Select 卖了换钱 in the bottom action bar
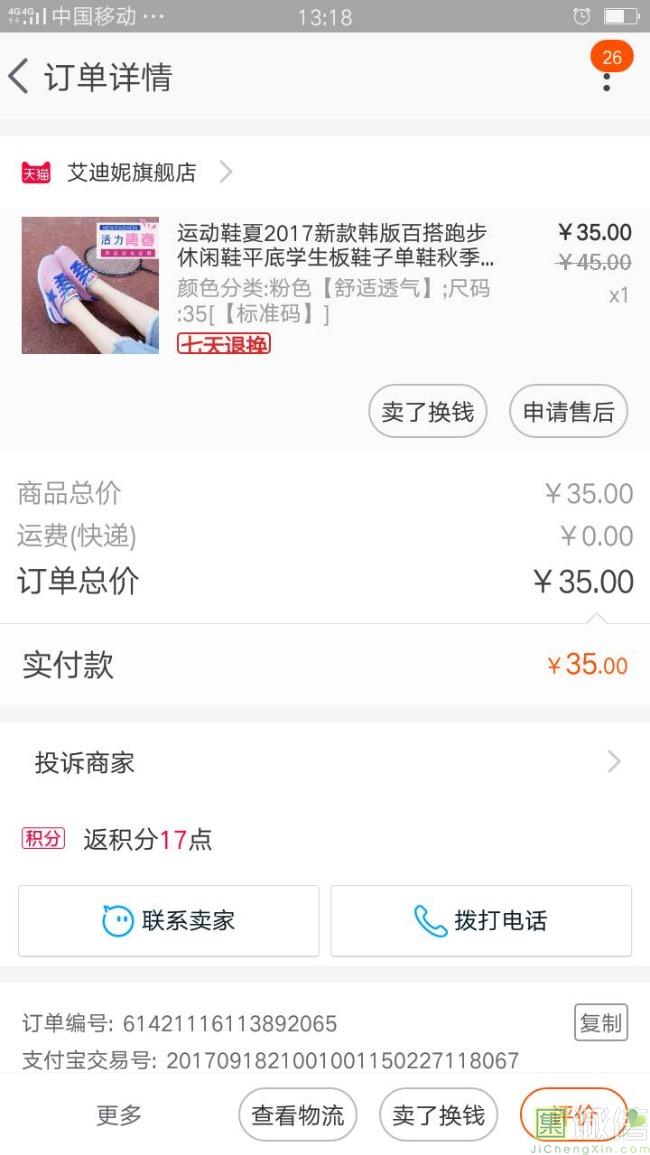650x1155 pixels. tap(438, 1115)
